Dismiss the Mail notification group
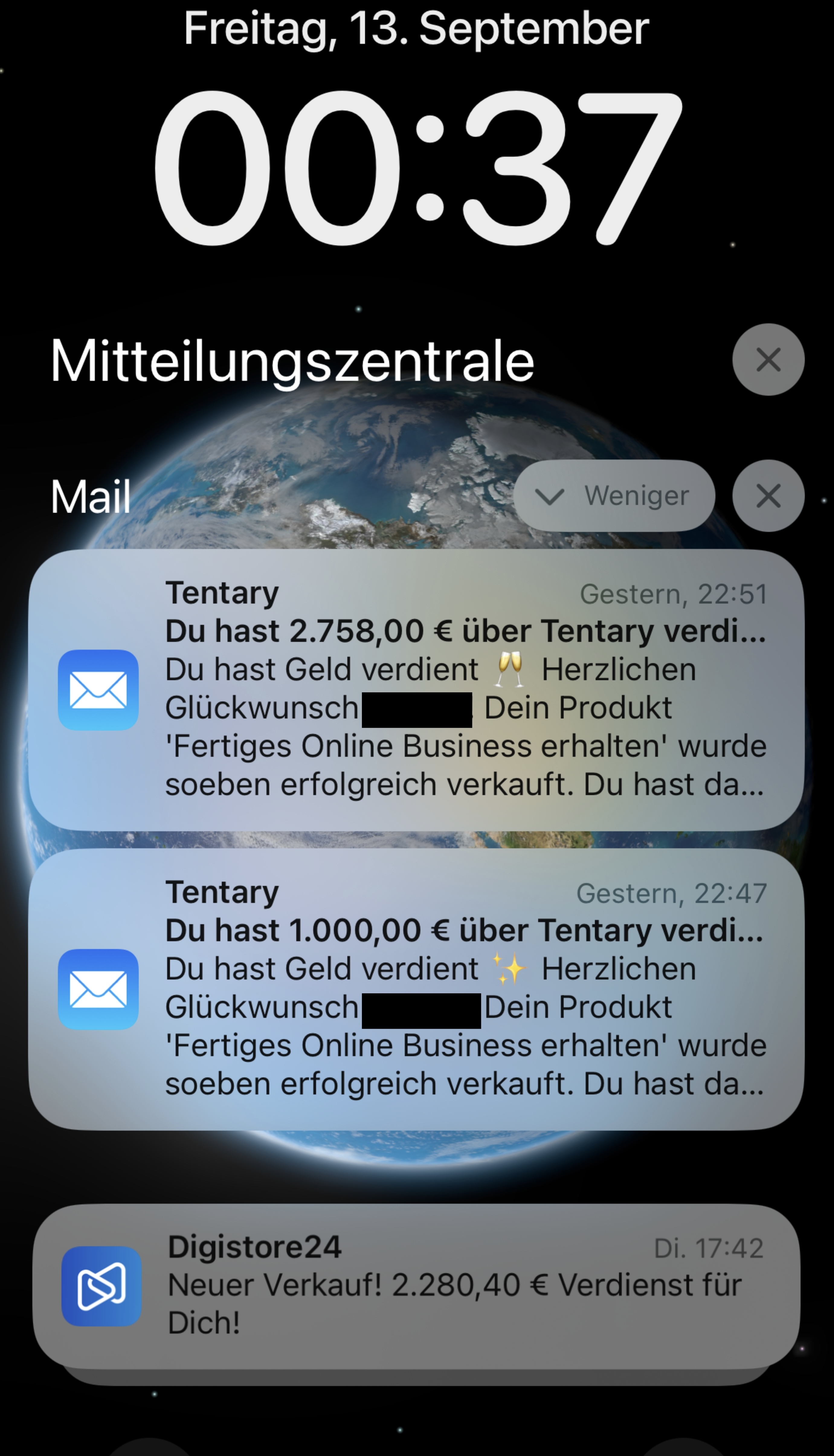Screen dimensions: 834x1456 [x=768, y=496]
